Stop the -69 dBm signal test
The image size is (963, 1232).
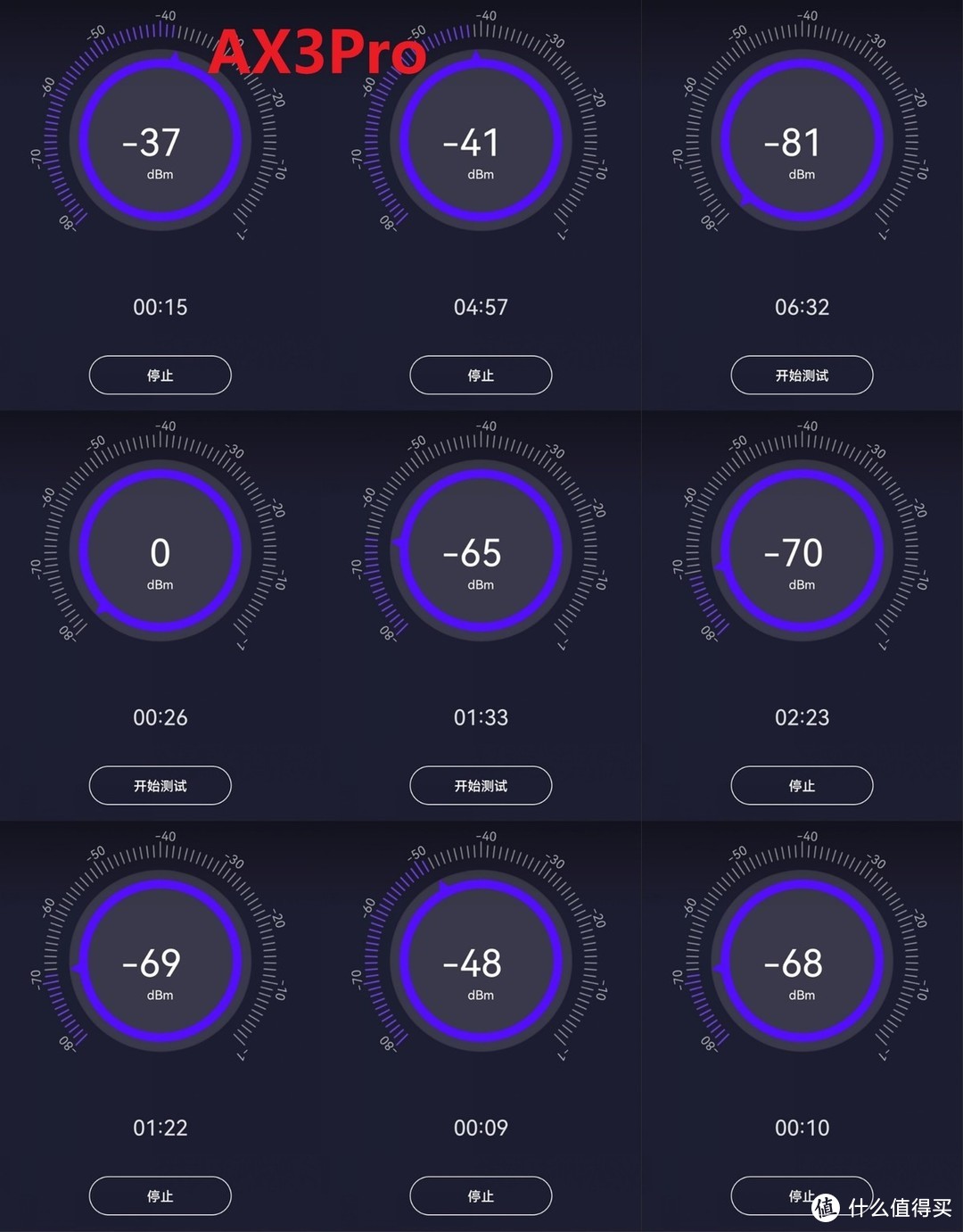pos(160,1195)
